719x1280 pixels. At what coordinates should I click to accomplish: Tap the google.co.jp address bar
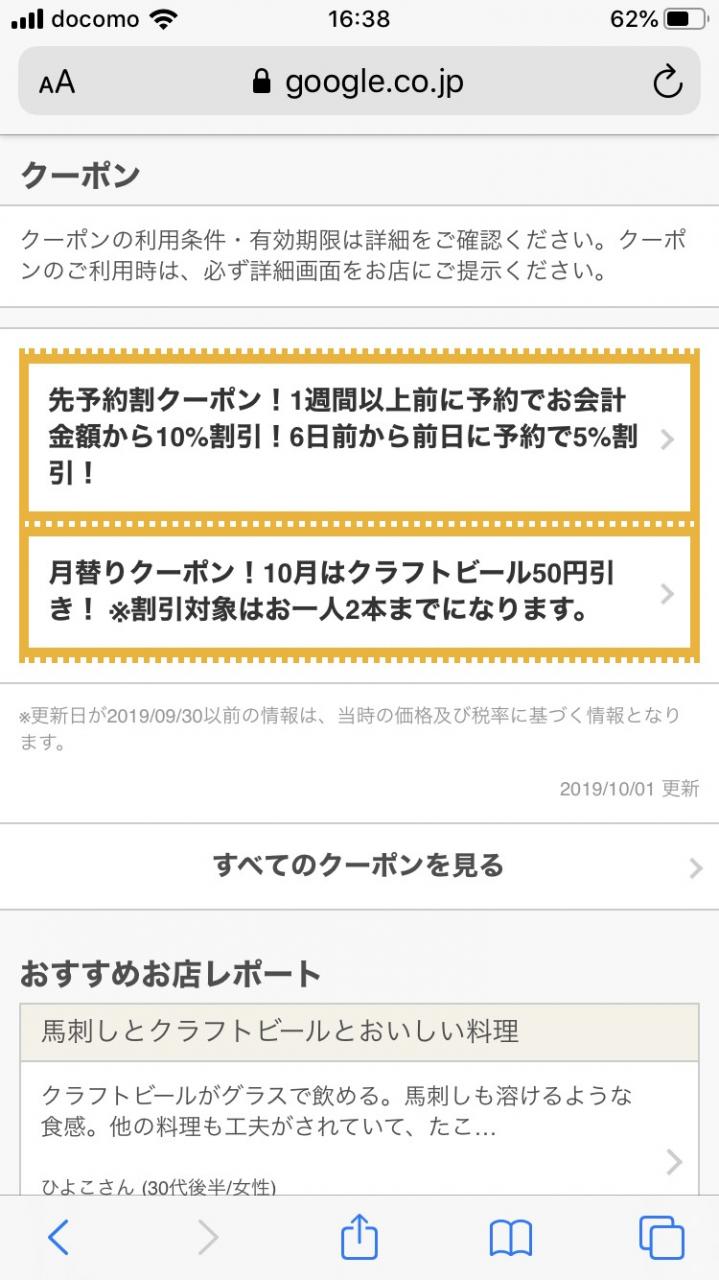point(359,82)
